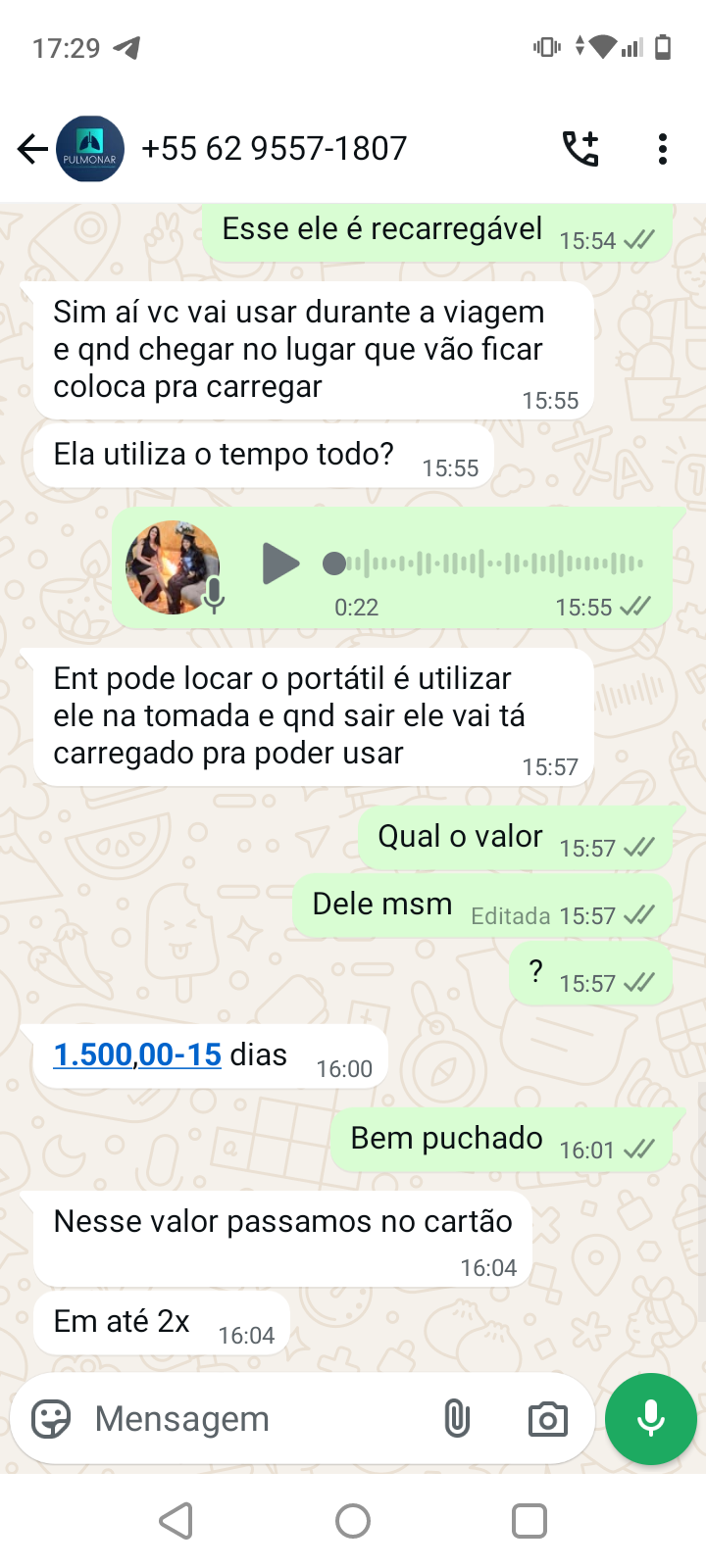Open contact info for +55 62 9557-1807

[275, 149]
